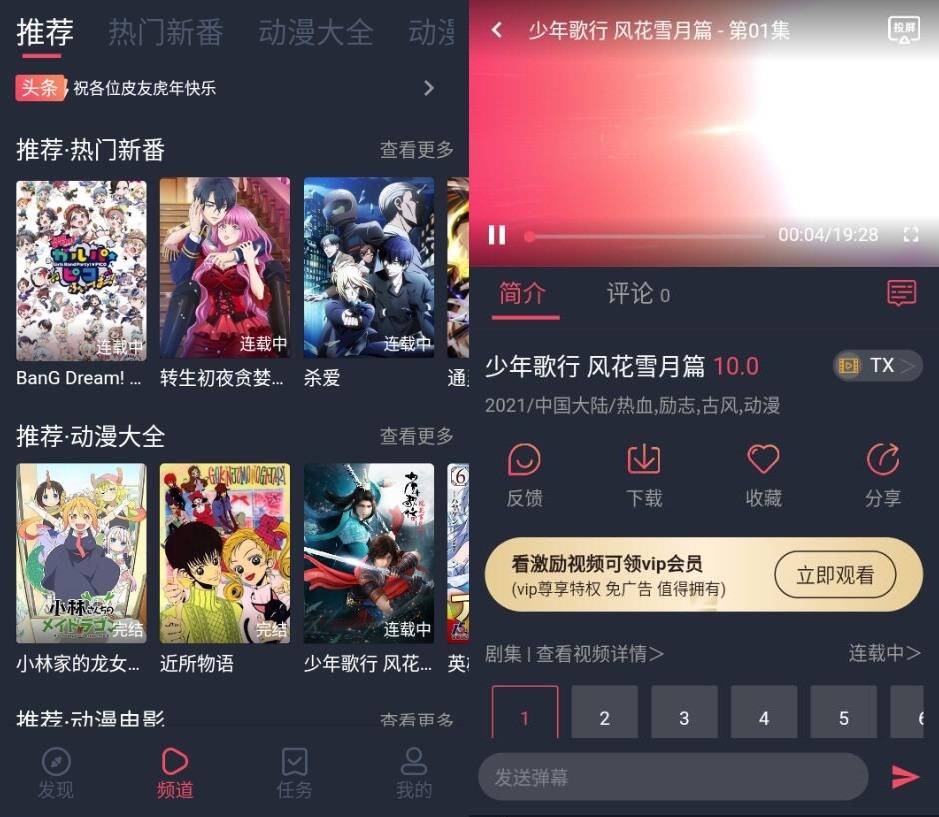Go back from the video player

(497, 30)
